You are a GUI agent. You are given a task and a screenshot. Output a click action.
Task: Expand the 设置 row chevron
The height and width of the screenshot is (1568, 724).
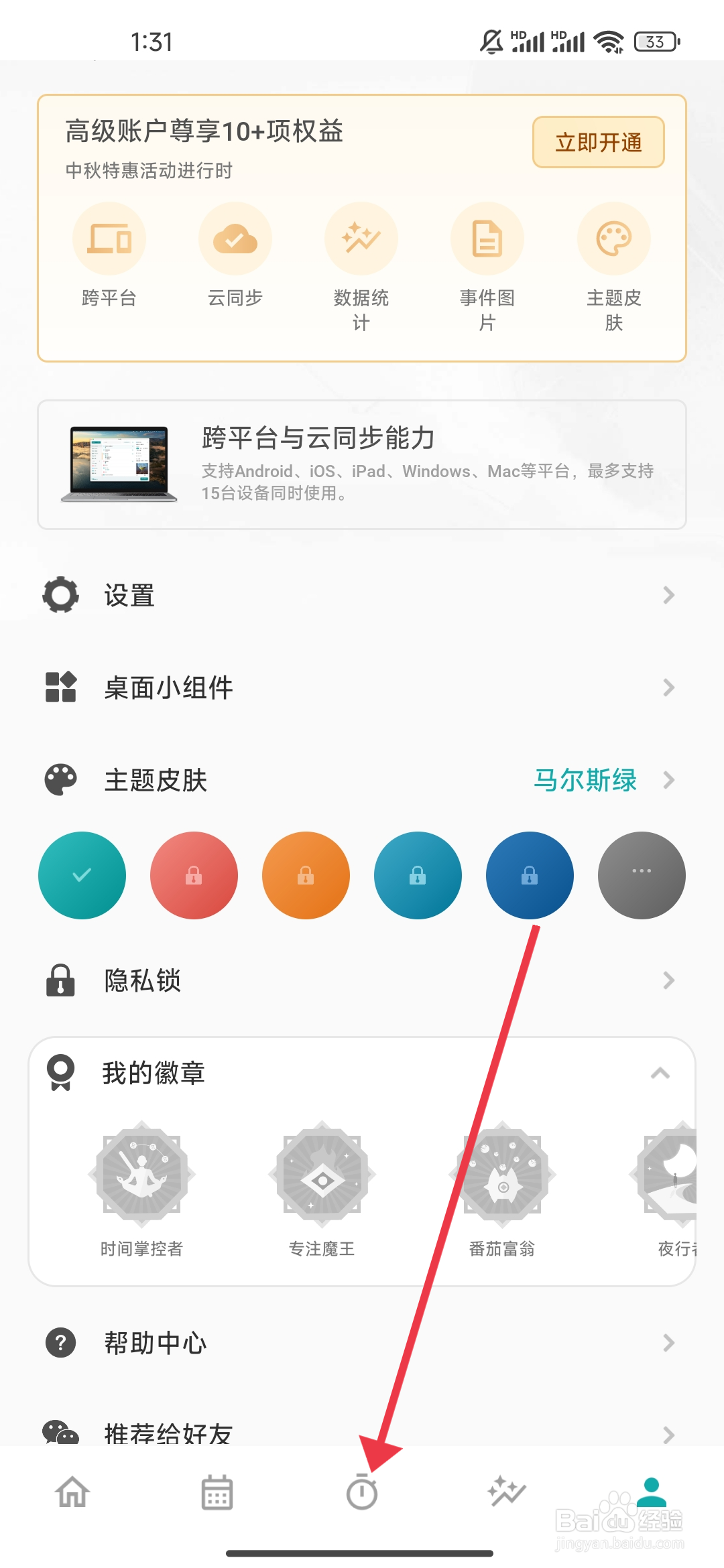click(x=668, y=594)
